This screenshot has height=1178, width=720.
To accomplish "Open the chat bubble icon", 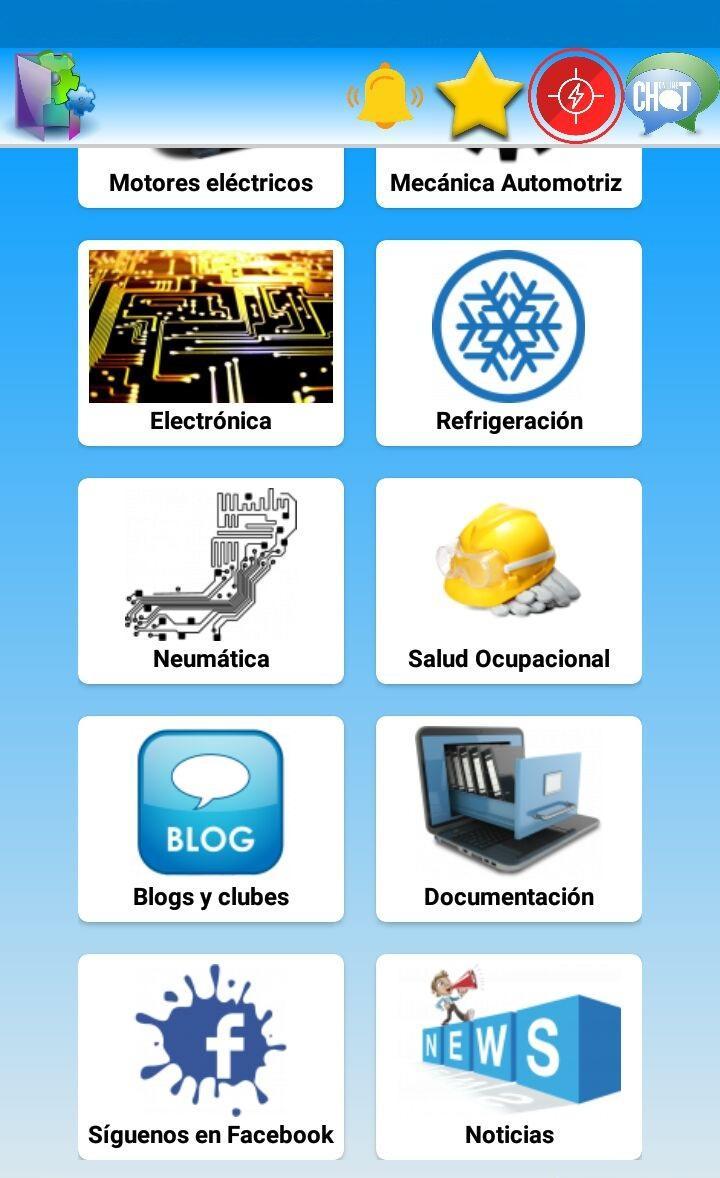I will tap(670, 96).
